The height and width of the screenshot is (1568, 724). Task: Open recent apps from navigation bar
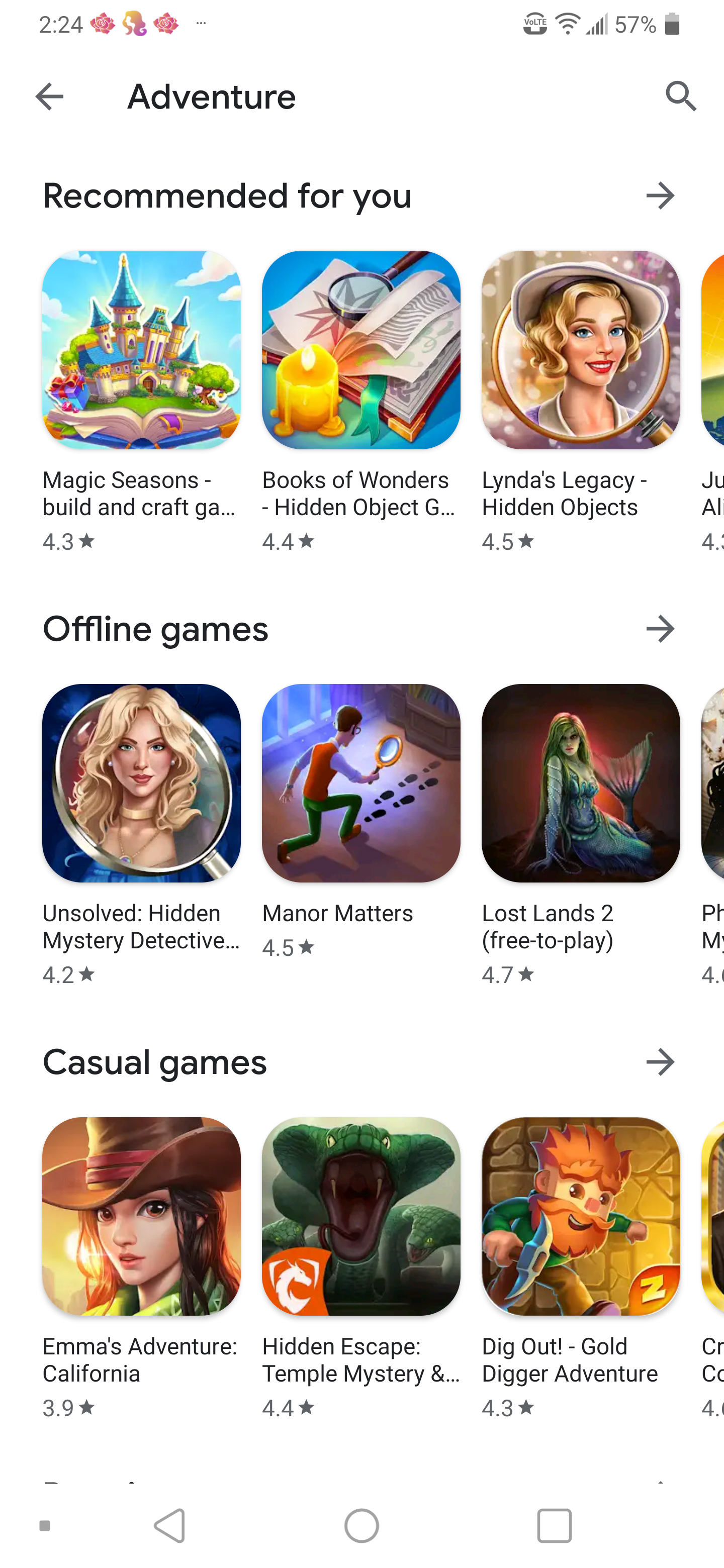tap(554, 1525)
